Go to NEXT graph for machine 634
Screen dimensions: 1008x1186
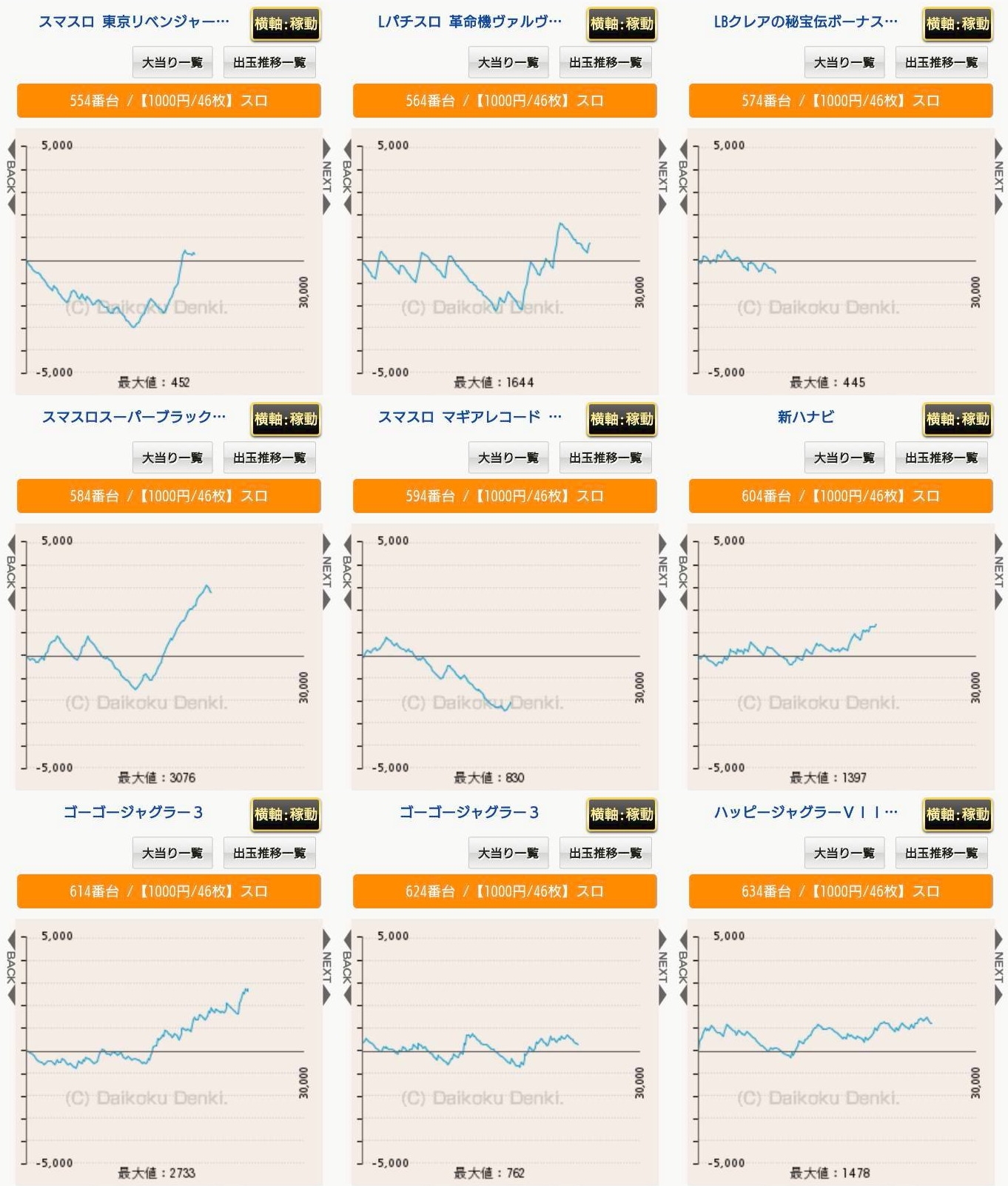[998, 967]
